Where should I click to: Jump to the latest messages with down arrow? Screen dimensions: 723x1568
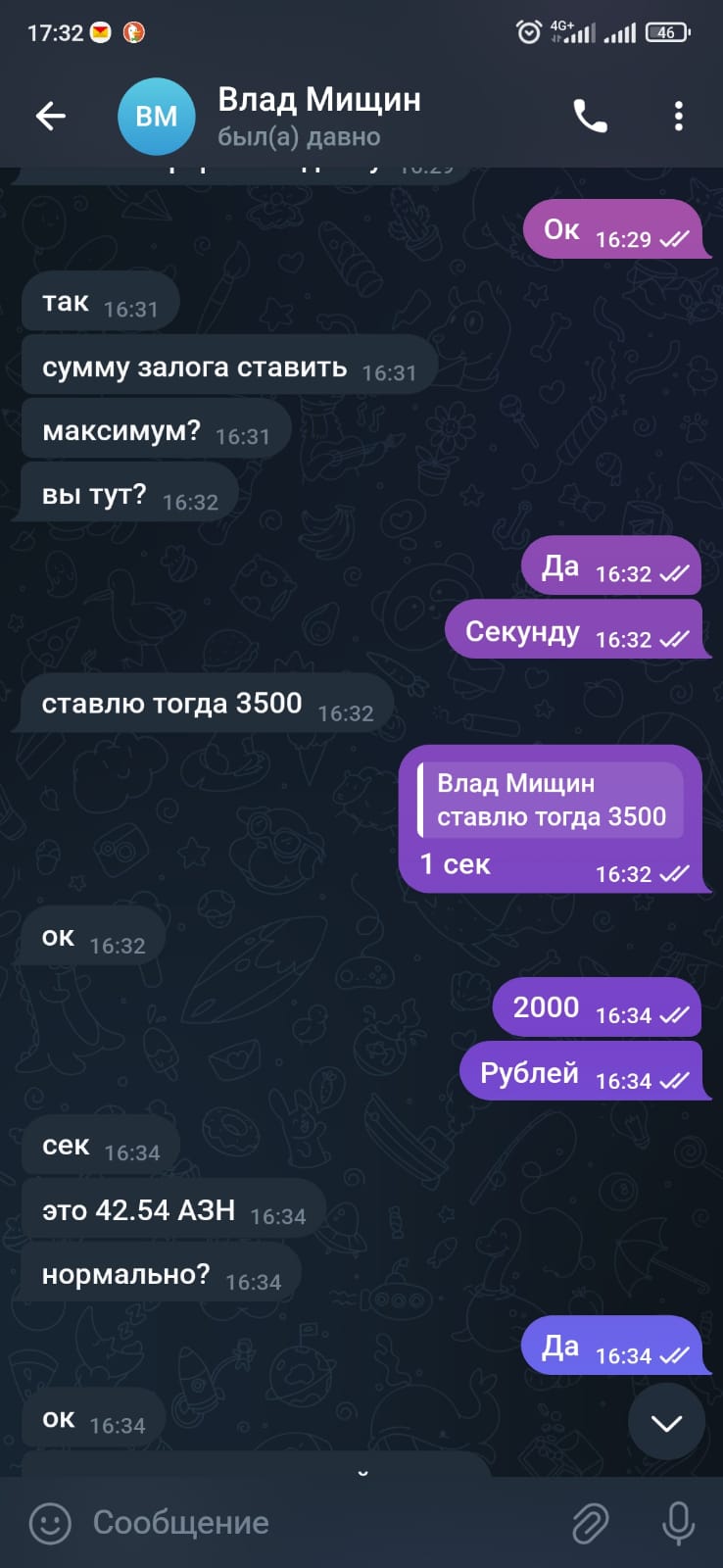(666, 1422)
